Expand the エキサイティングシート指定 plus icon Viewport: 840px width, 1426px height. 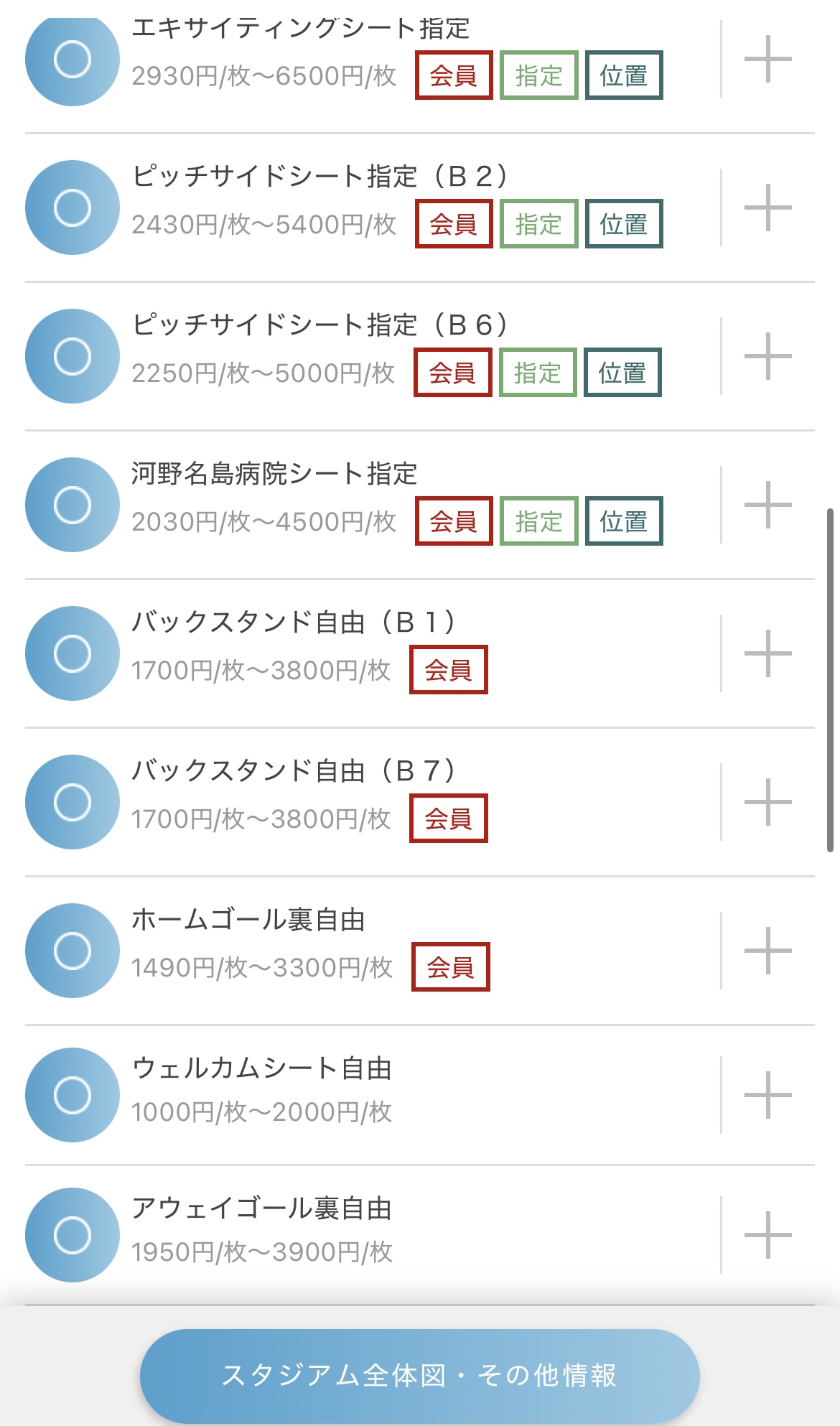tap(767, 59)
